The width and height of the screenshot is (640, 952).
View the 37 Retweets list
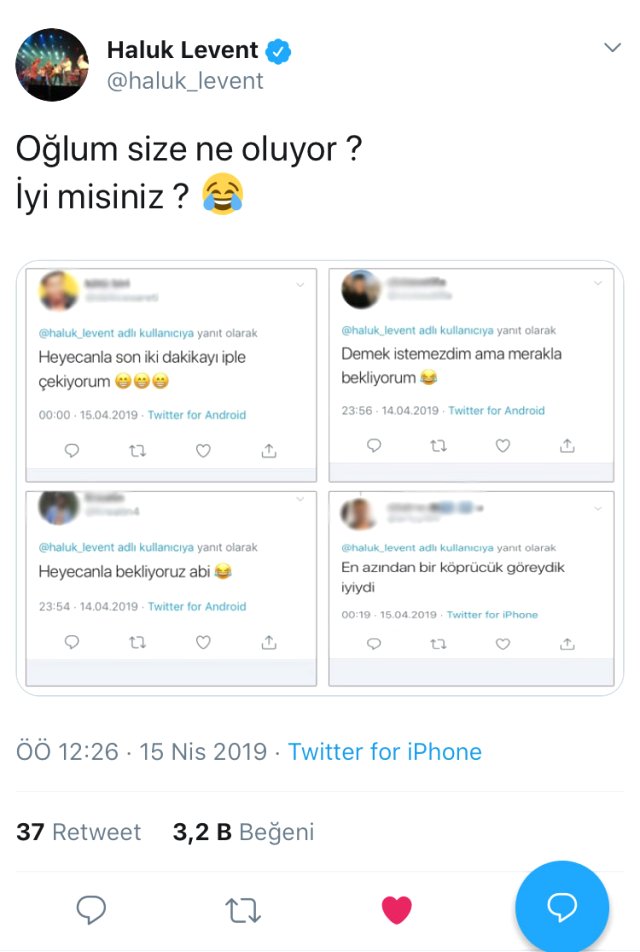coord(79,832)
